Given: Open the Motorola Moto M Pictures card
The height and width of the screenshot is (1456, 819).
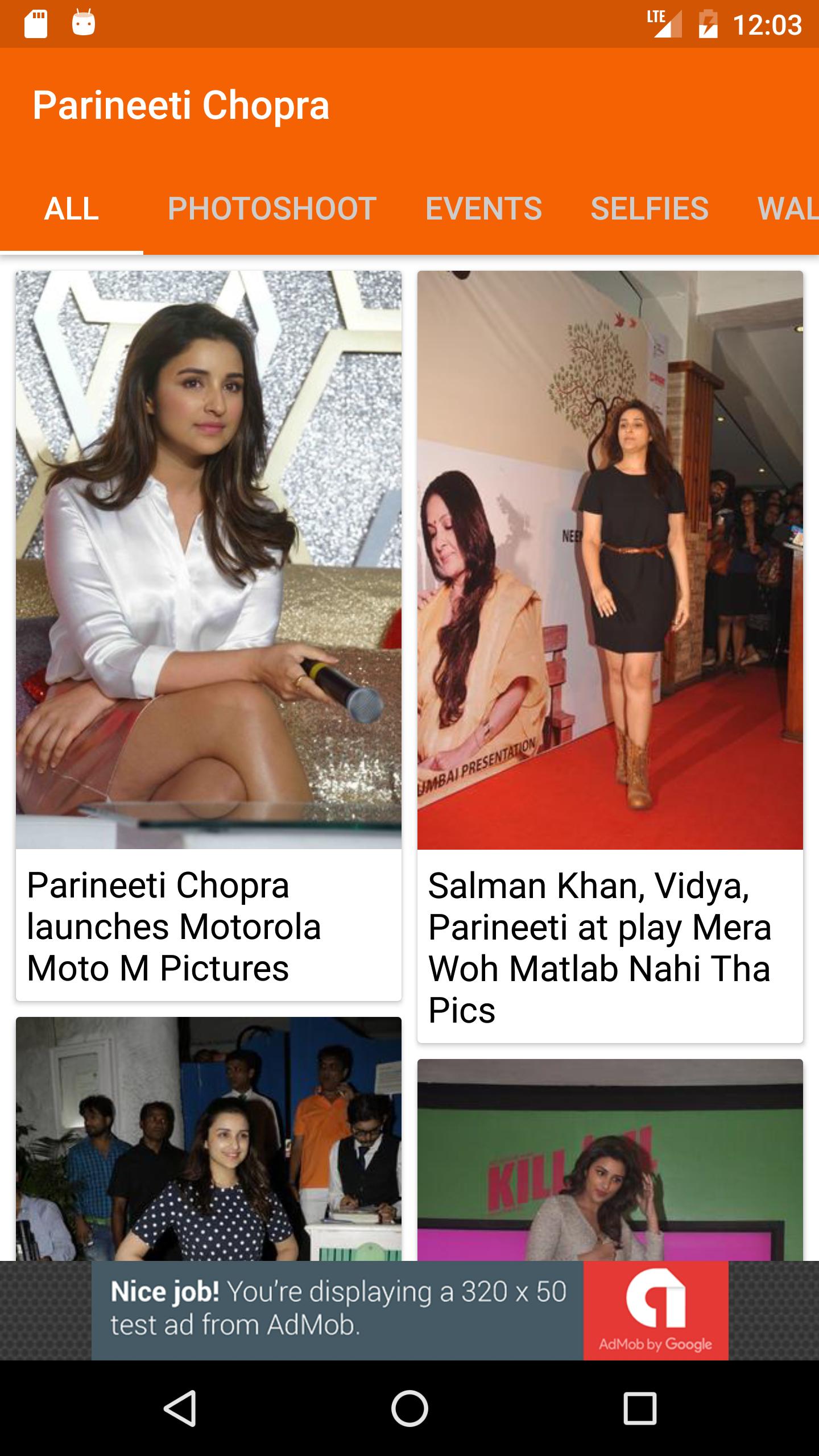Looking at the screenshot, I should coord(209,636).
